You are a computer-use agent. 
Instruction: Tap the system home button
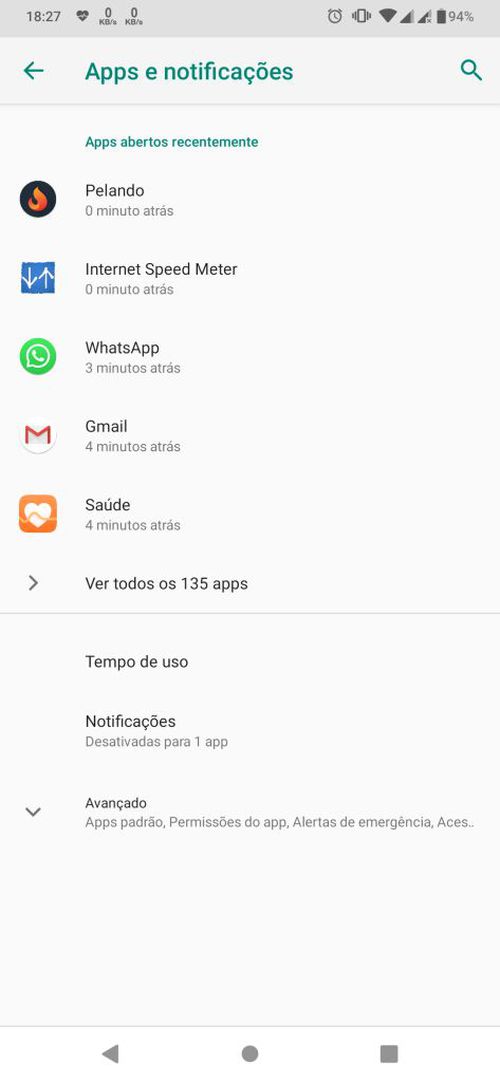point(250,1053)
